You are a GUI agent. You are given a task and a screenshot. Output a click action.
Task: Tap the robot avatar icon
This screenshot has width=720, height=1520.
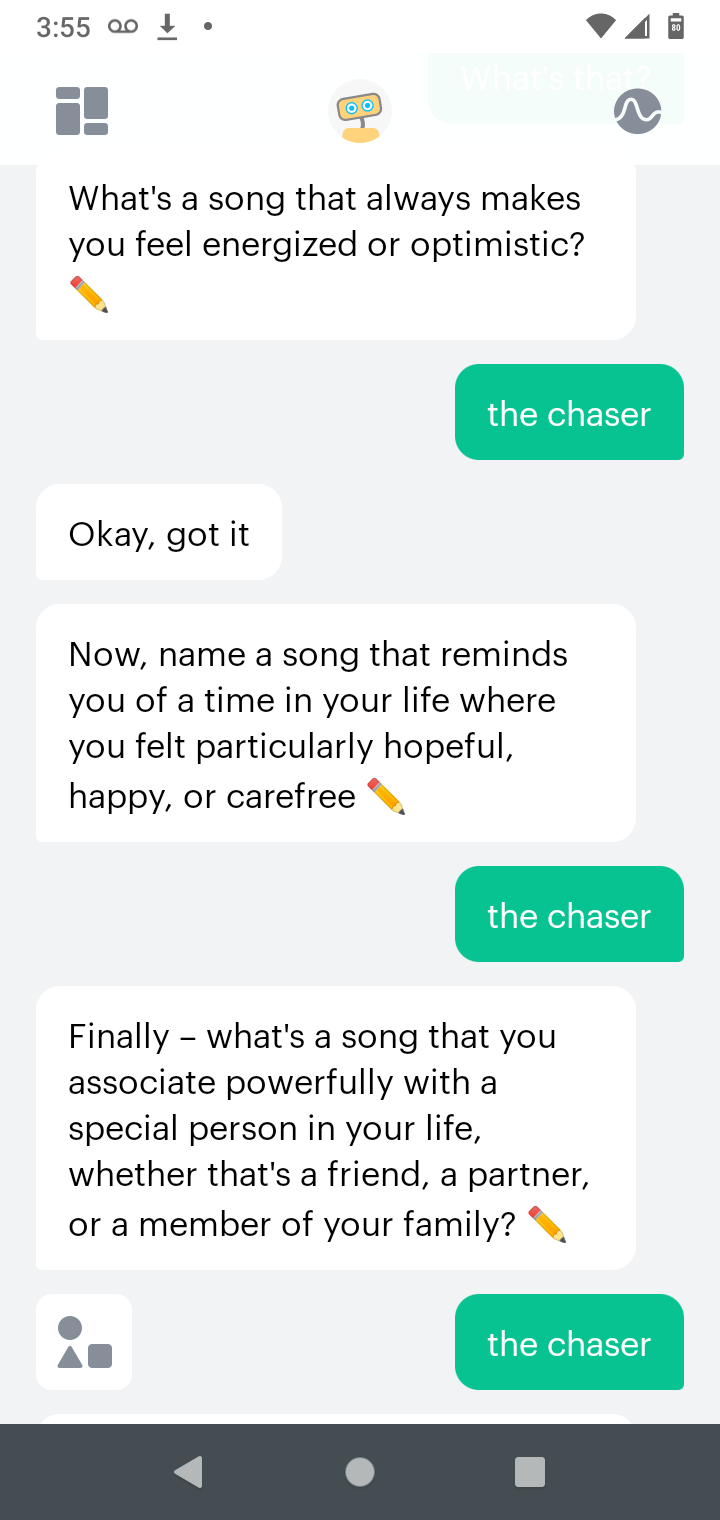[359, 111]
